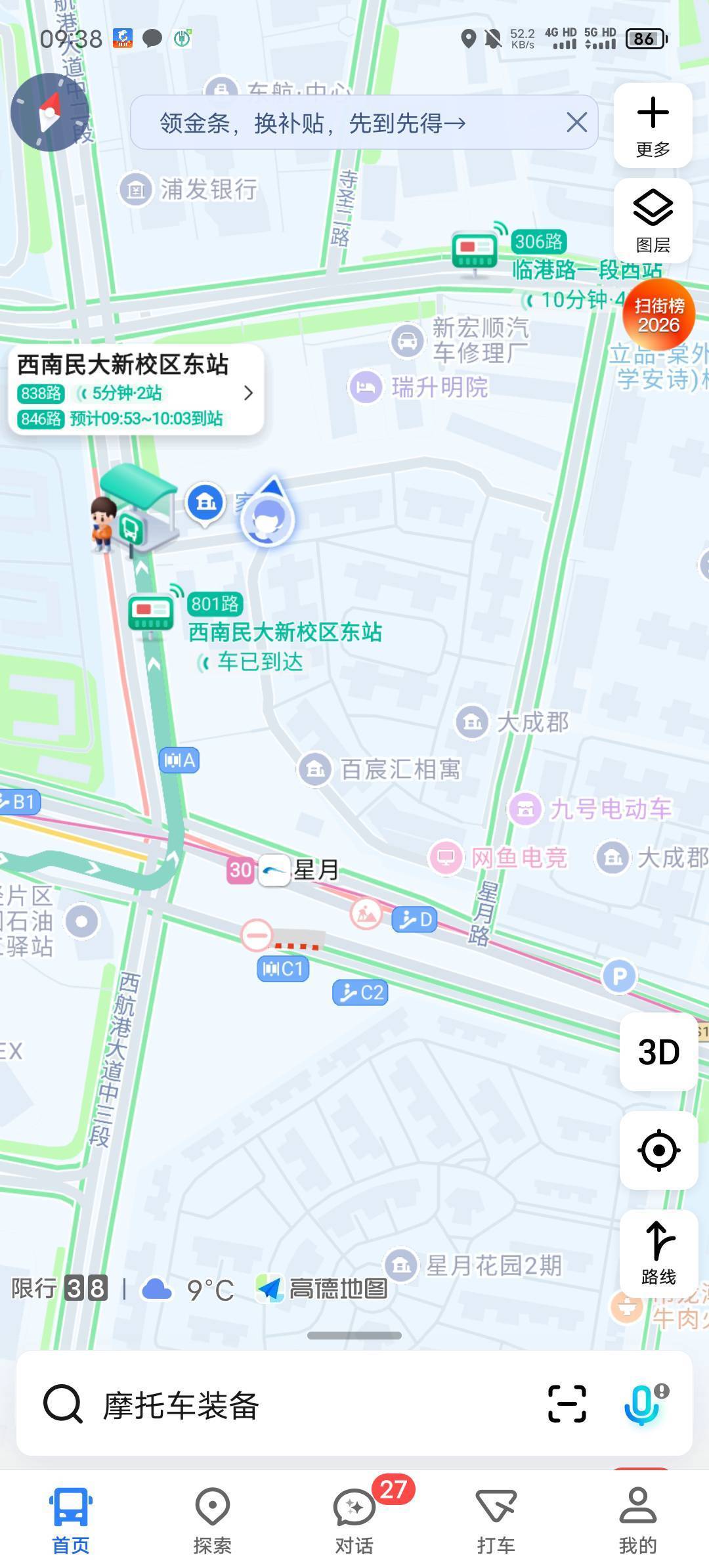
Task: Dismiss the 领金条 promotion banner
Action: 576,122
